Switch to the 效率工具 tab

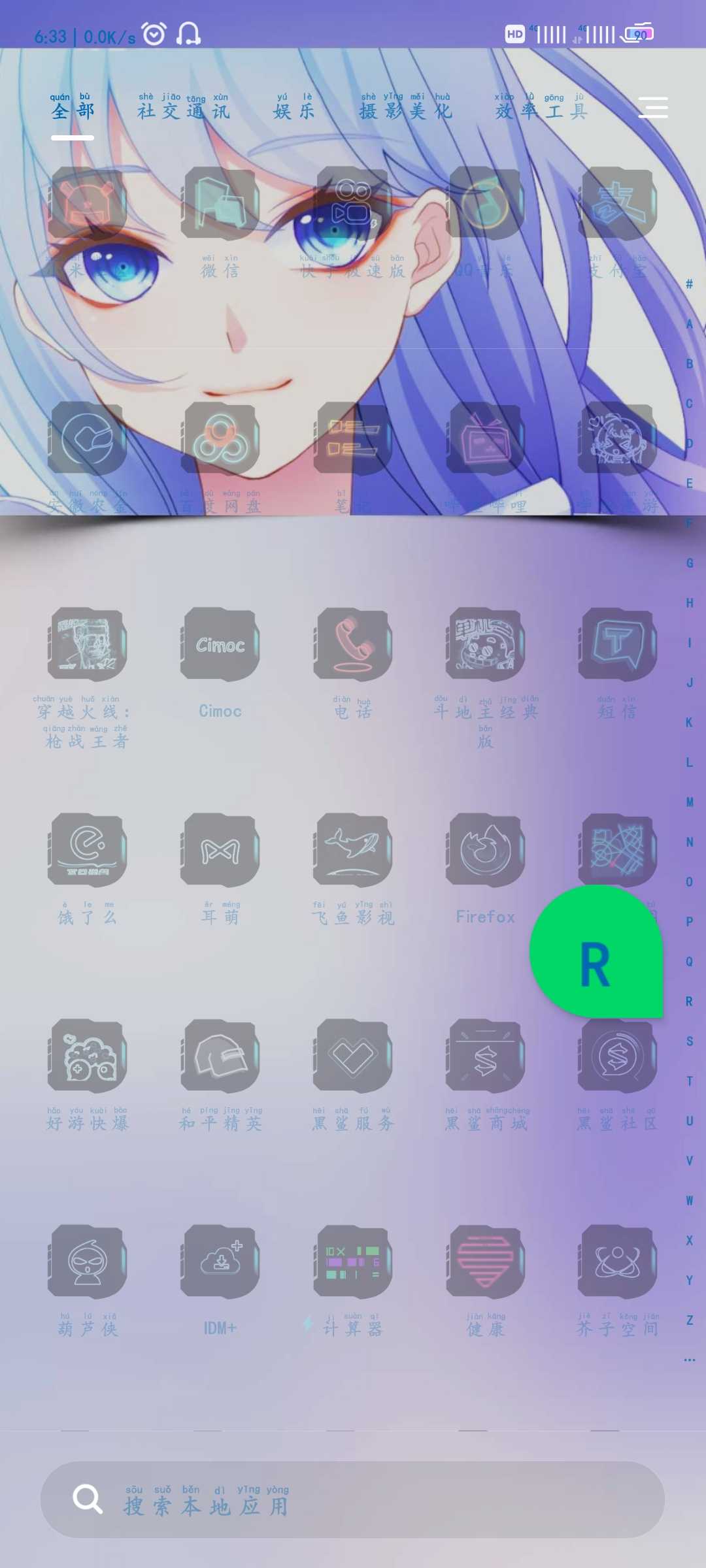[x=541, y=108]
